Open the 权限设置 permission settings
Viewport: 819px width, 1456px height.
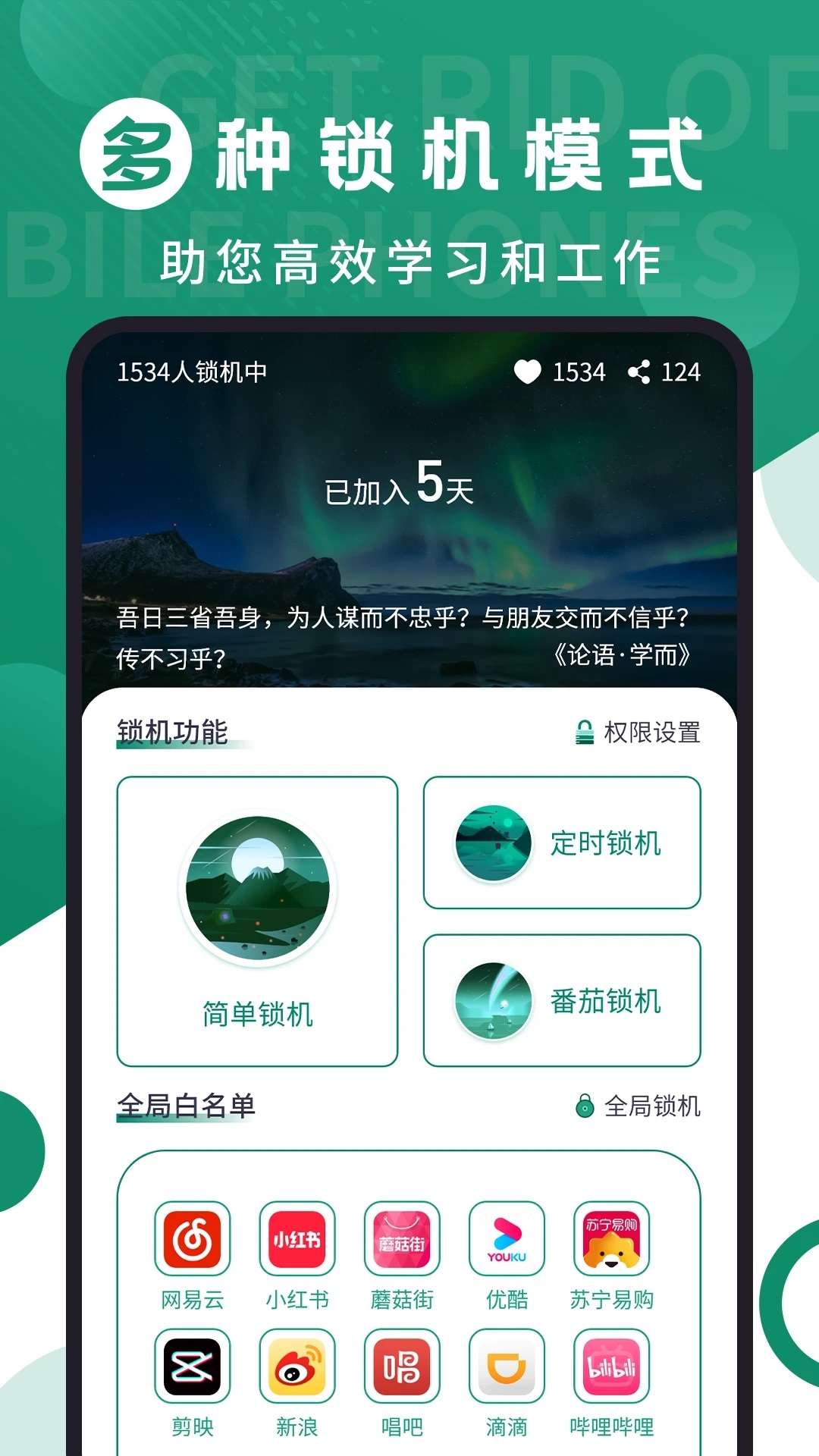[652, 733]
